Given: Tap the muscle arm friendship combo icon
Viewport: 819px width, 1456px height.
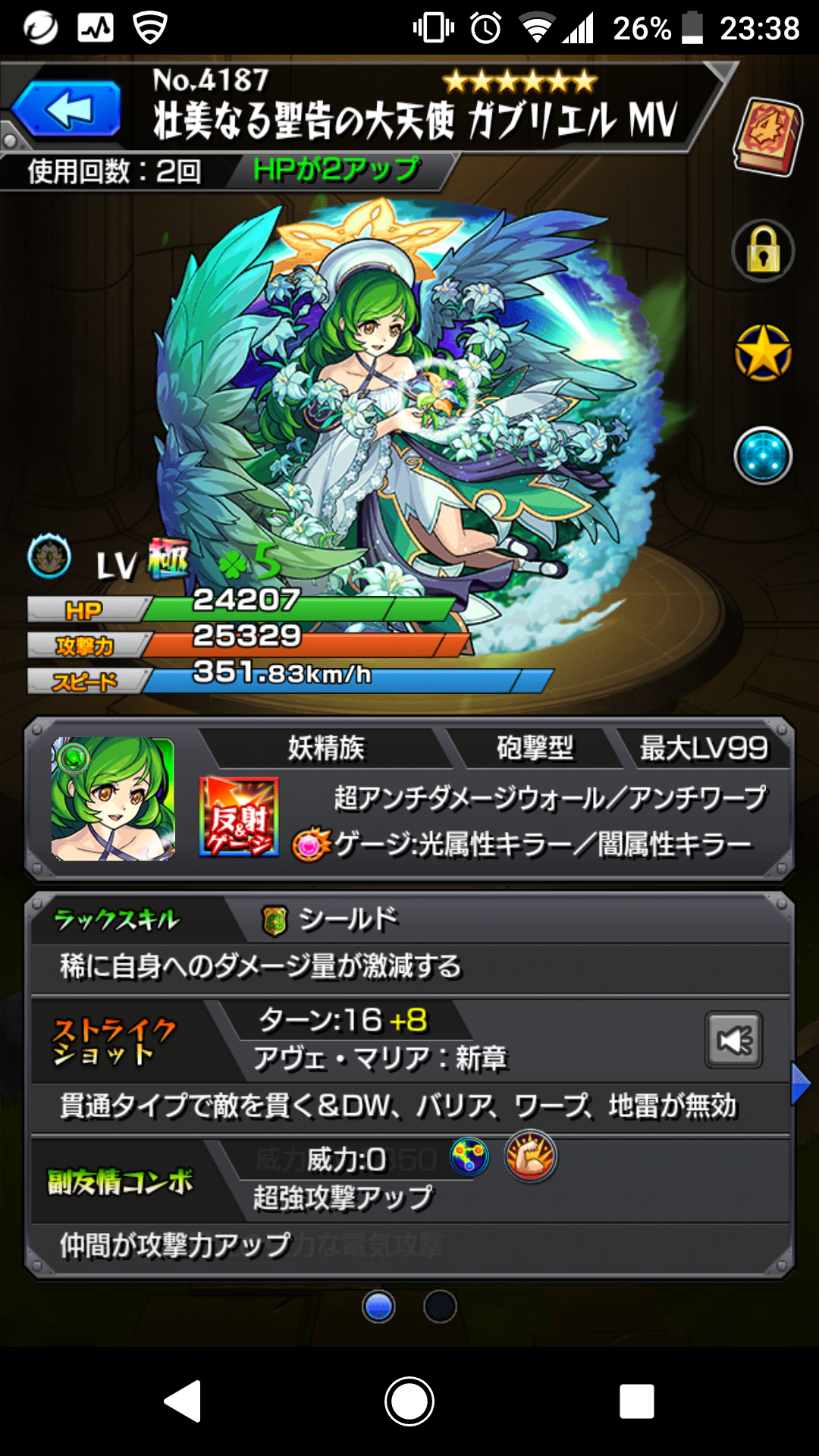Looking at the screenshot, I should (x=531, y=1157).
